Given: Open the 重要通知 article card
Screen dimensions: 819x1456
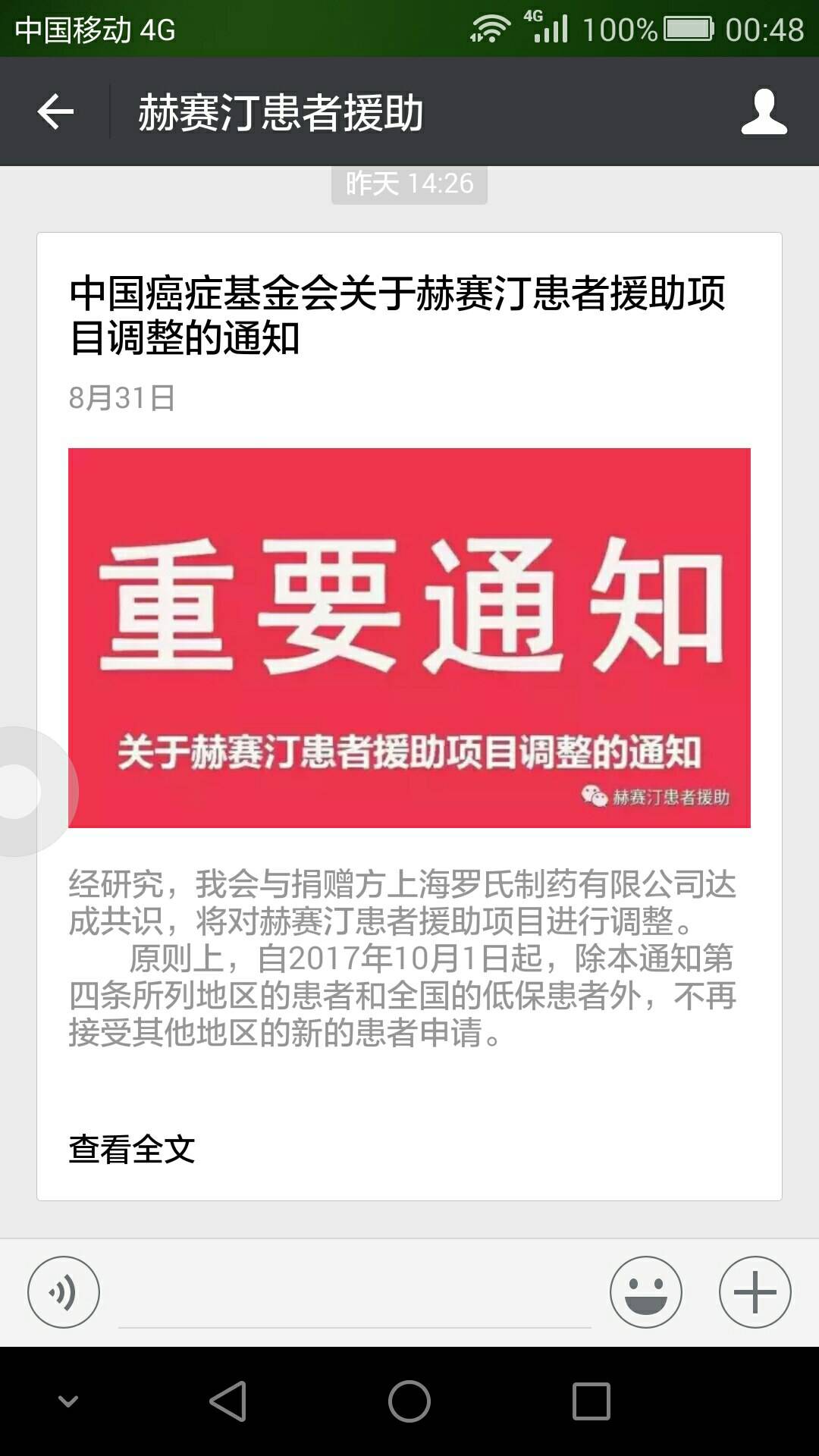Looking at the screenshot, I should 409,637.
